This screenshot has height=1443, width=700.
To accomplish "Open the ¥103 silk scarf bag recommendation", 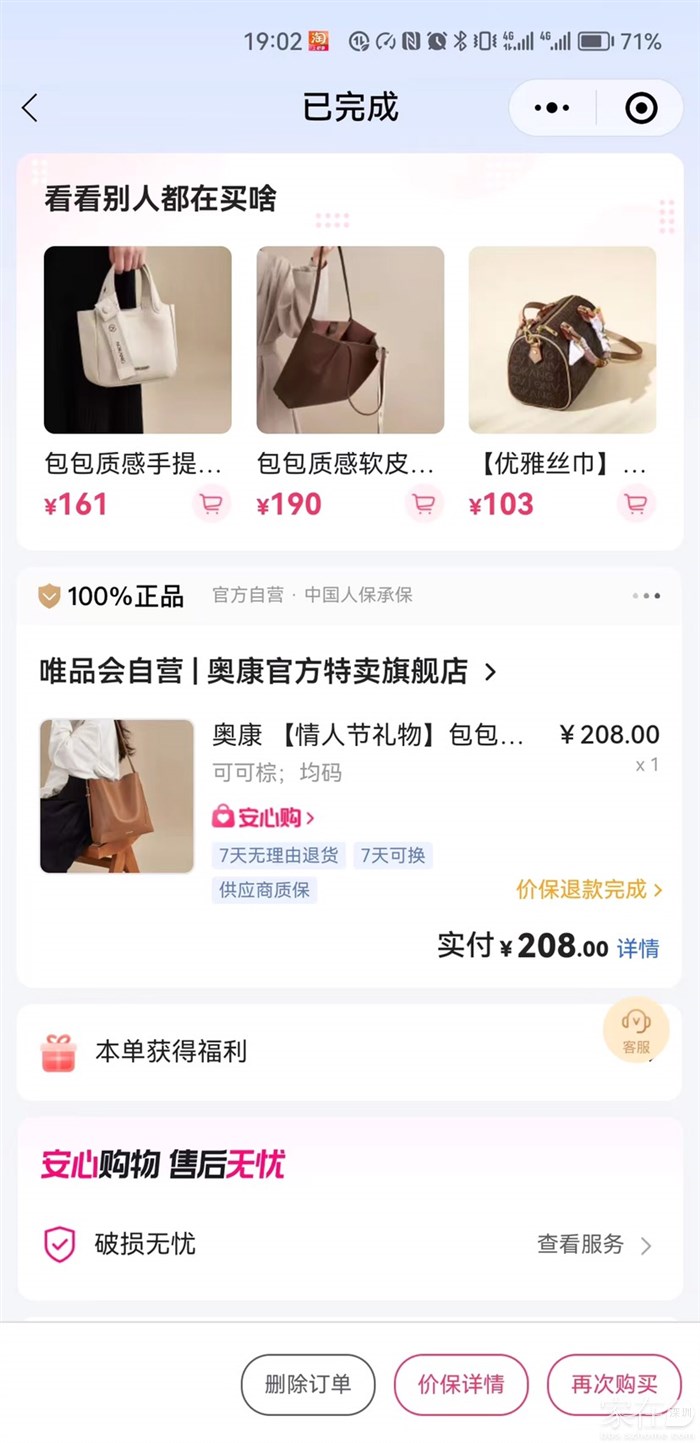I will click(x=562, y=340).
